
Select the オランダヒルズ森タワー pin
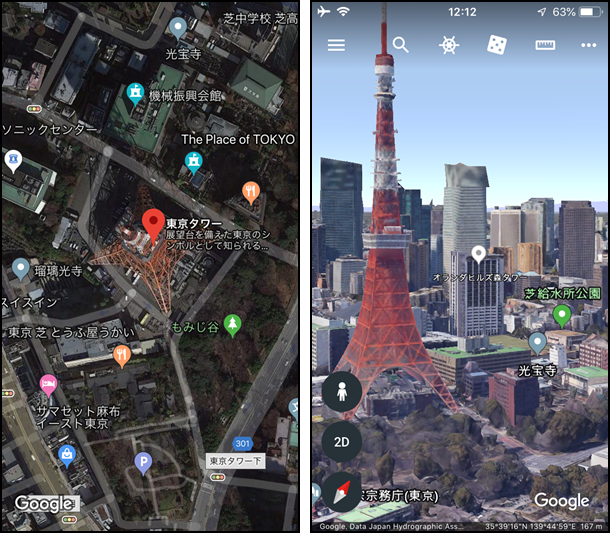coord(478,254)
